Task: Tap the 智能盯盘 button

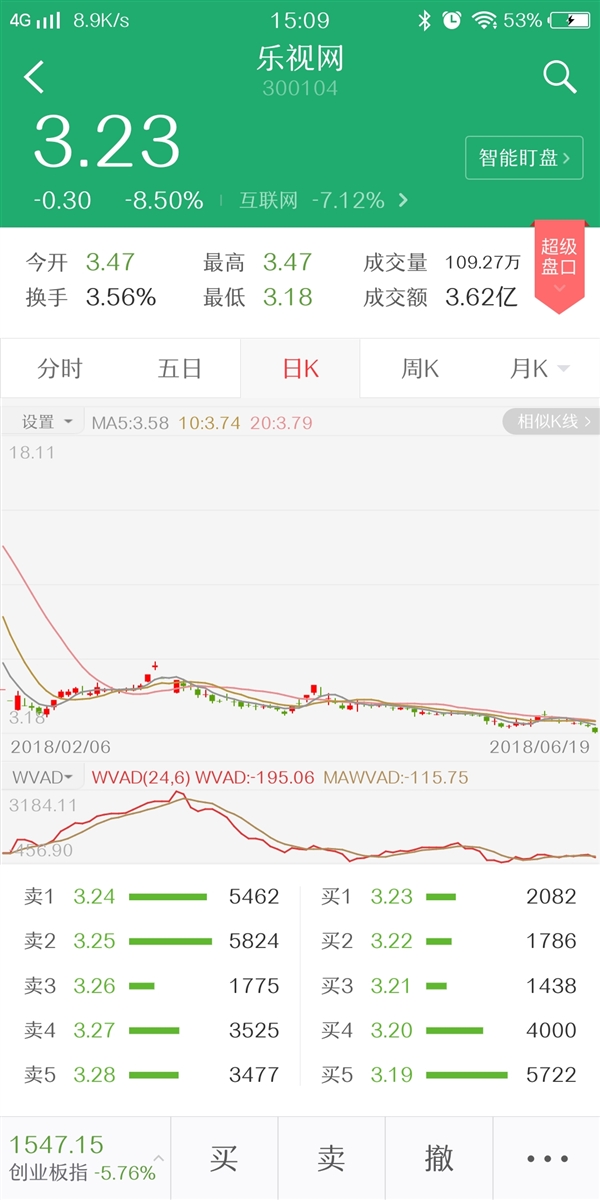Action: (x=524, y=158)
